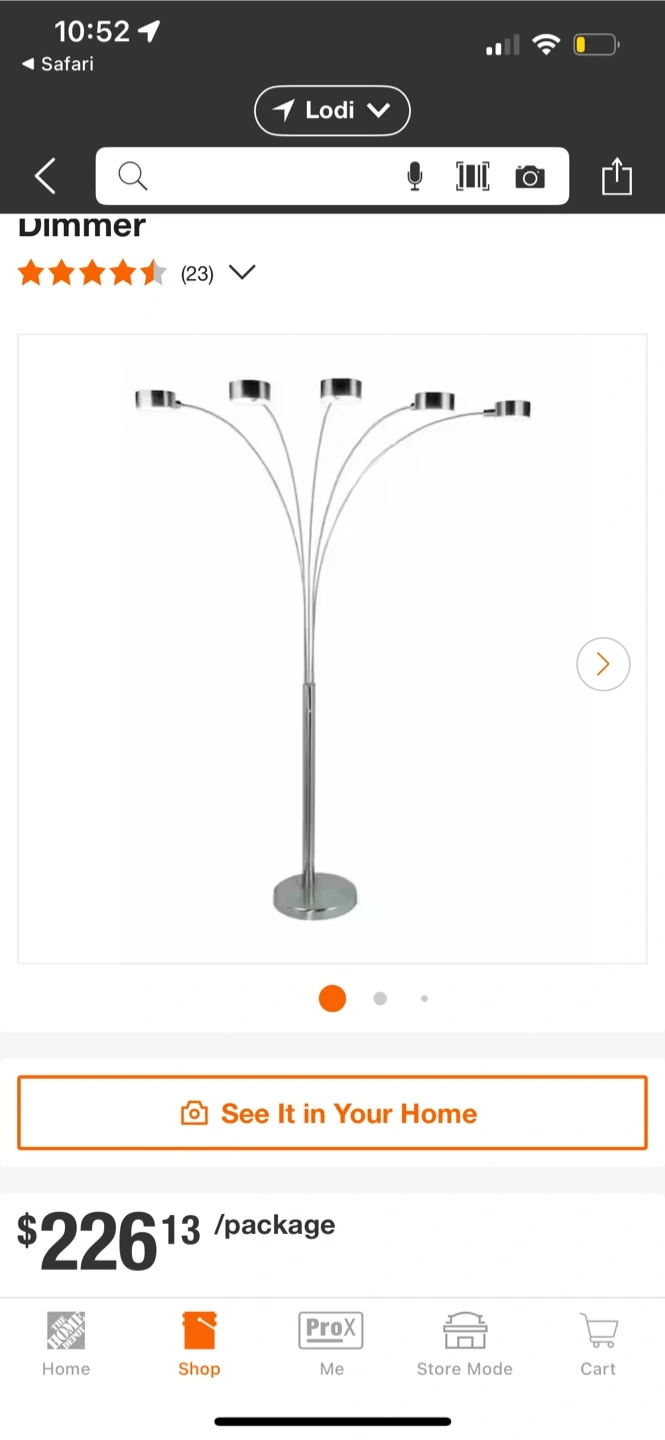Screen dimensions: 665x1440
Task: Switch to Store Mode
Action: pos(464,1345)
